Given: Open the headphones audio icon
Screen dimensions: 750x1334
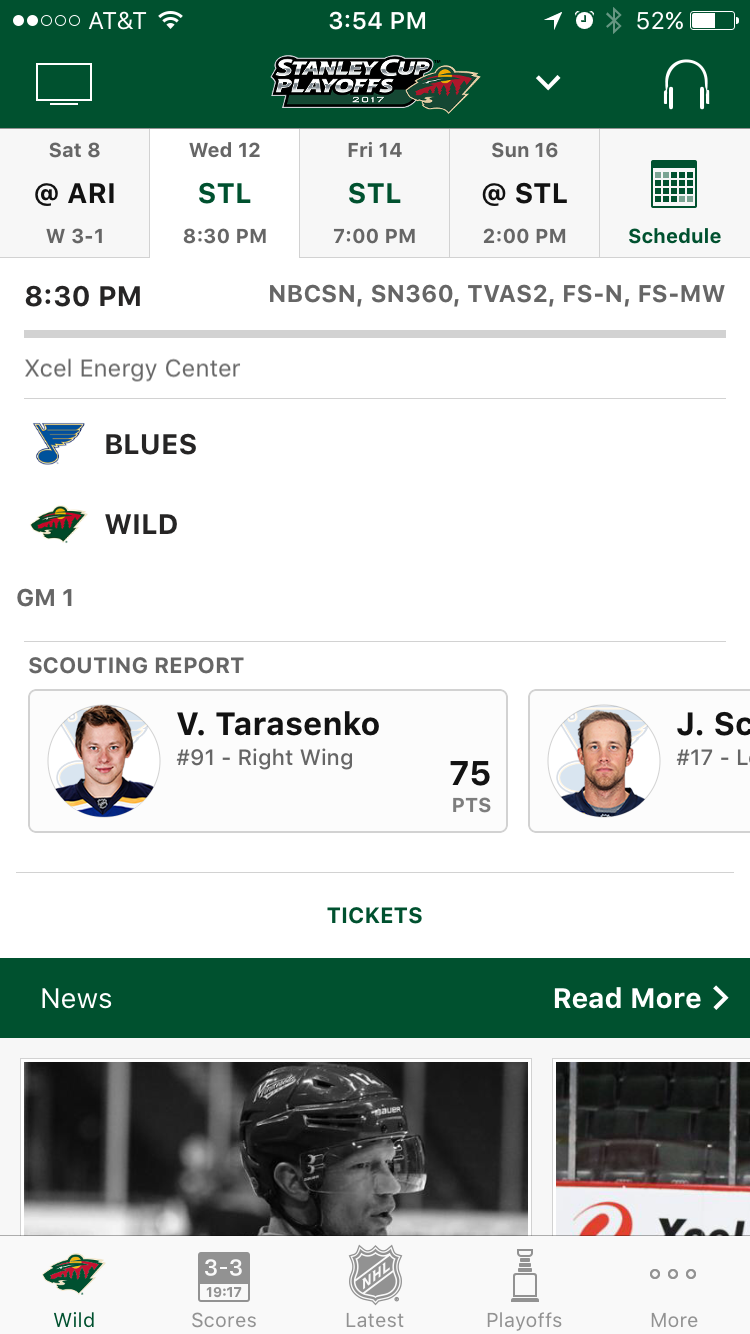Looking at the screenshot, I should coord(686,84).
